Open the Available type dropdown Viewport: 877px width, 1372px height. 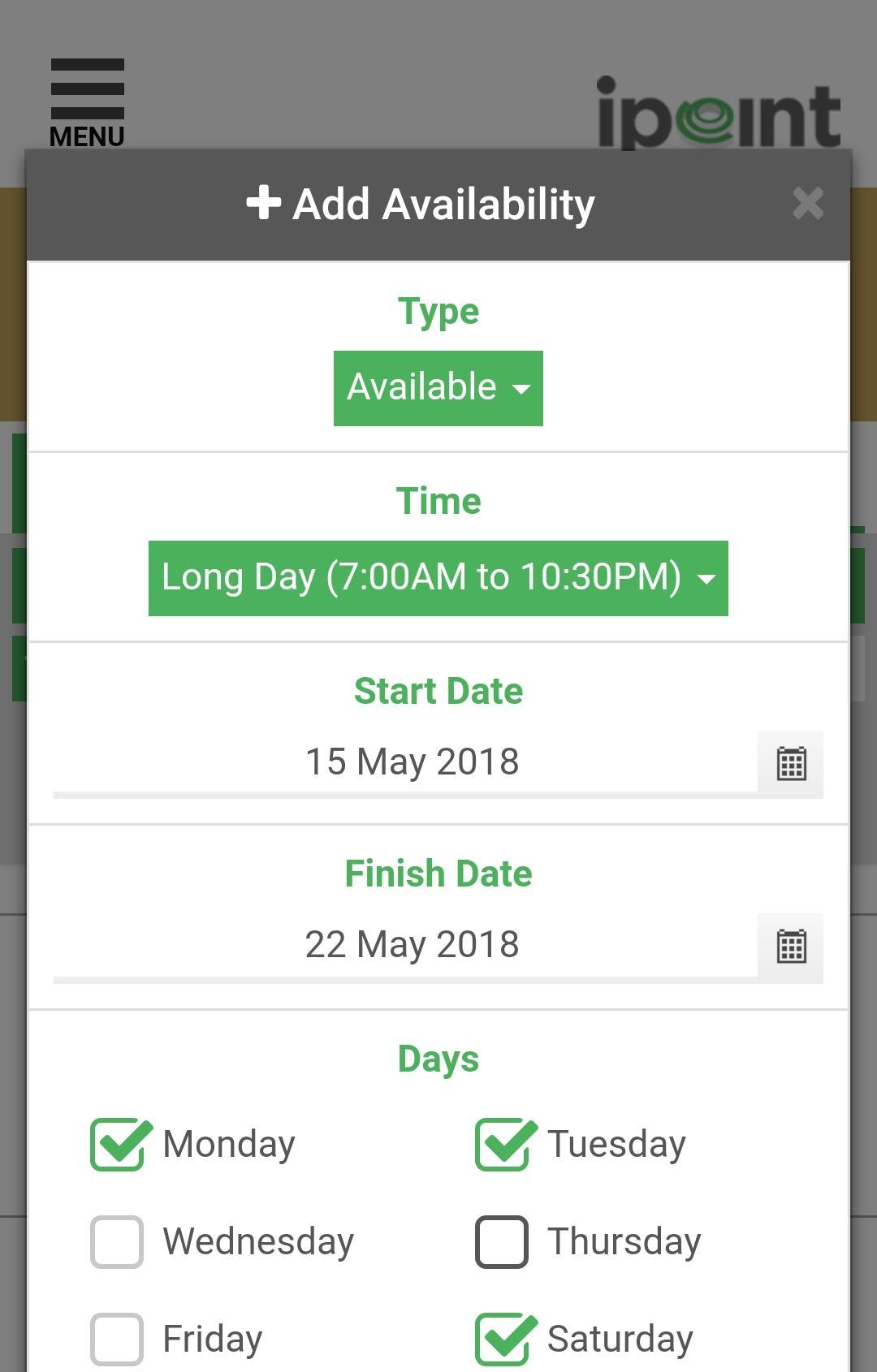[438, 388]
